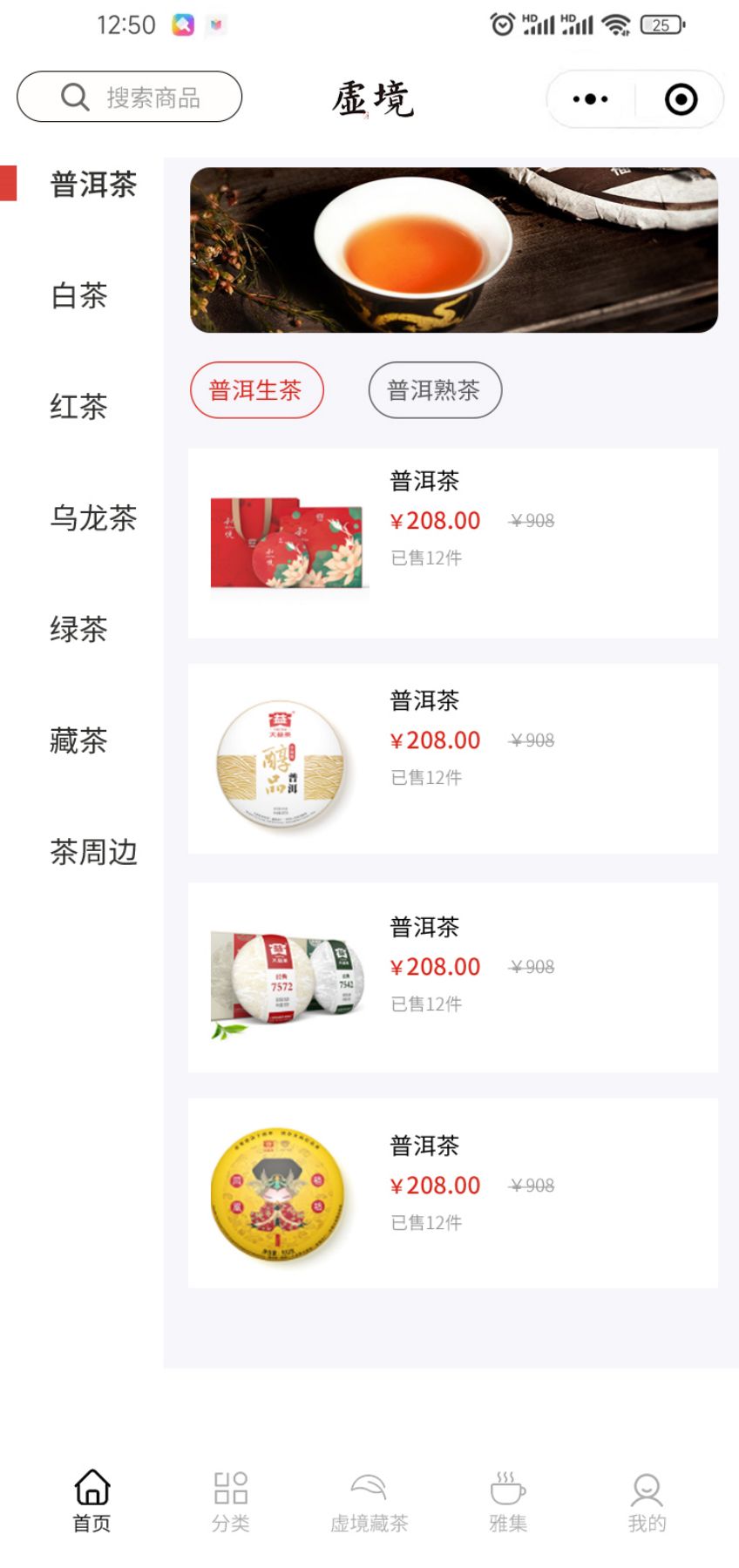
Task: Switch to the 虚境藏茶 tab
Action: click(x=369, y=1503)
